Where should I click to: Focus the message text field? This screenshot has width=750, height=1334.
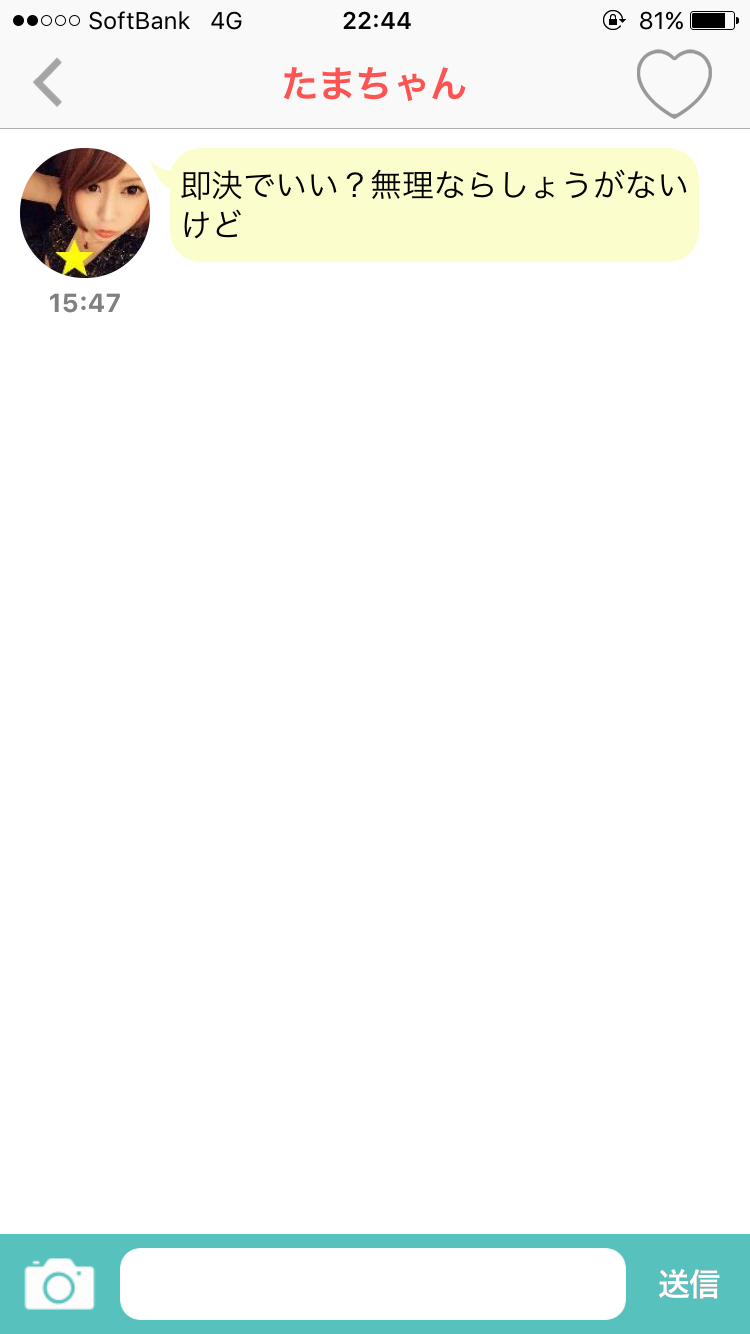[x=373, y=1284]
